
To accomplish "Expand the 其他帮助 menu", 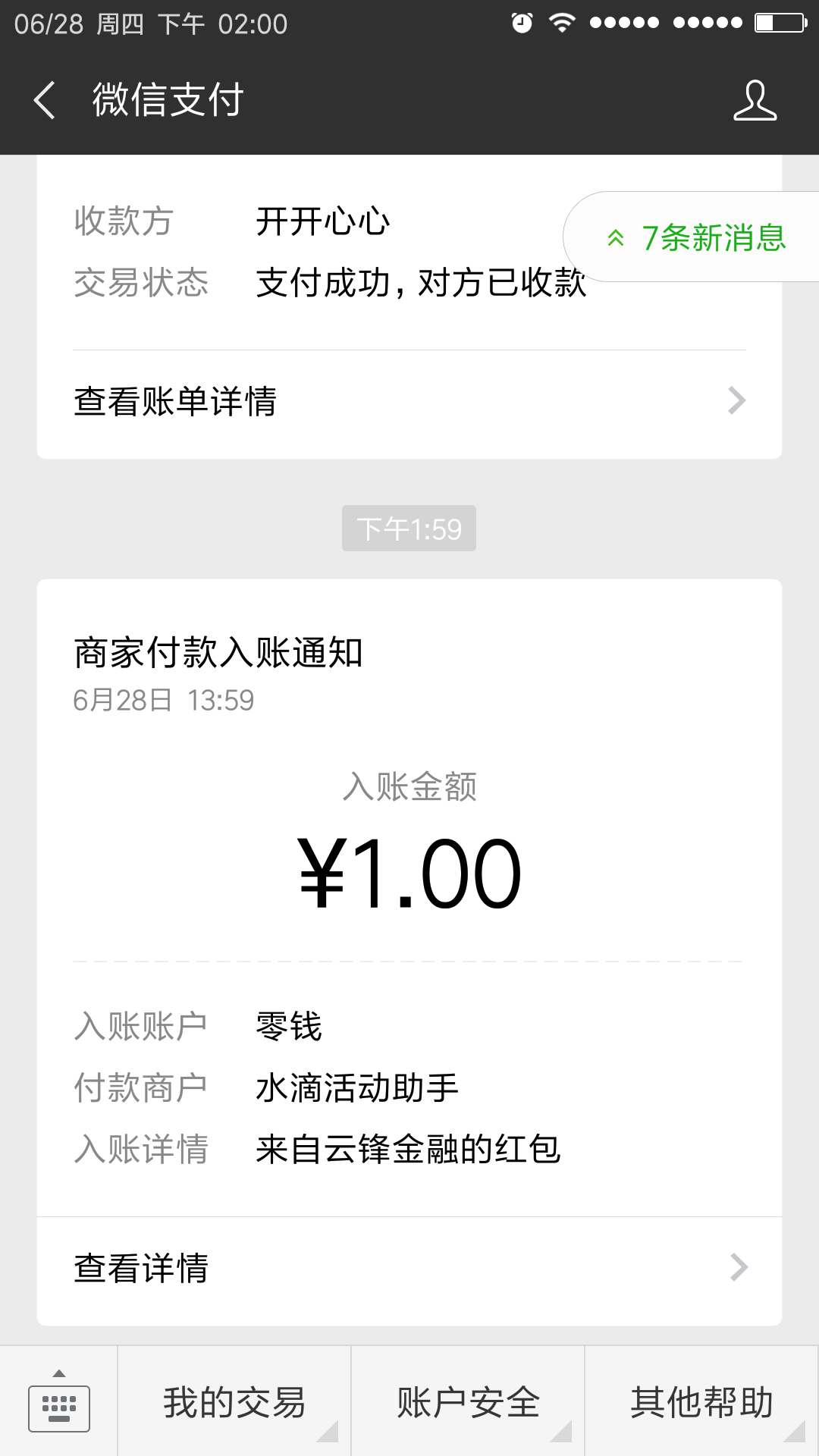I will [701, 1403].
